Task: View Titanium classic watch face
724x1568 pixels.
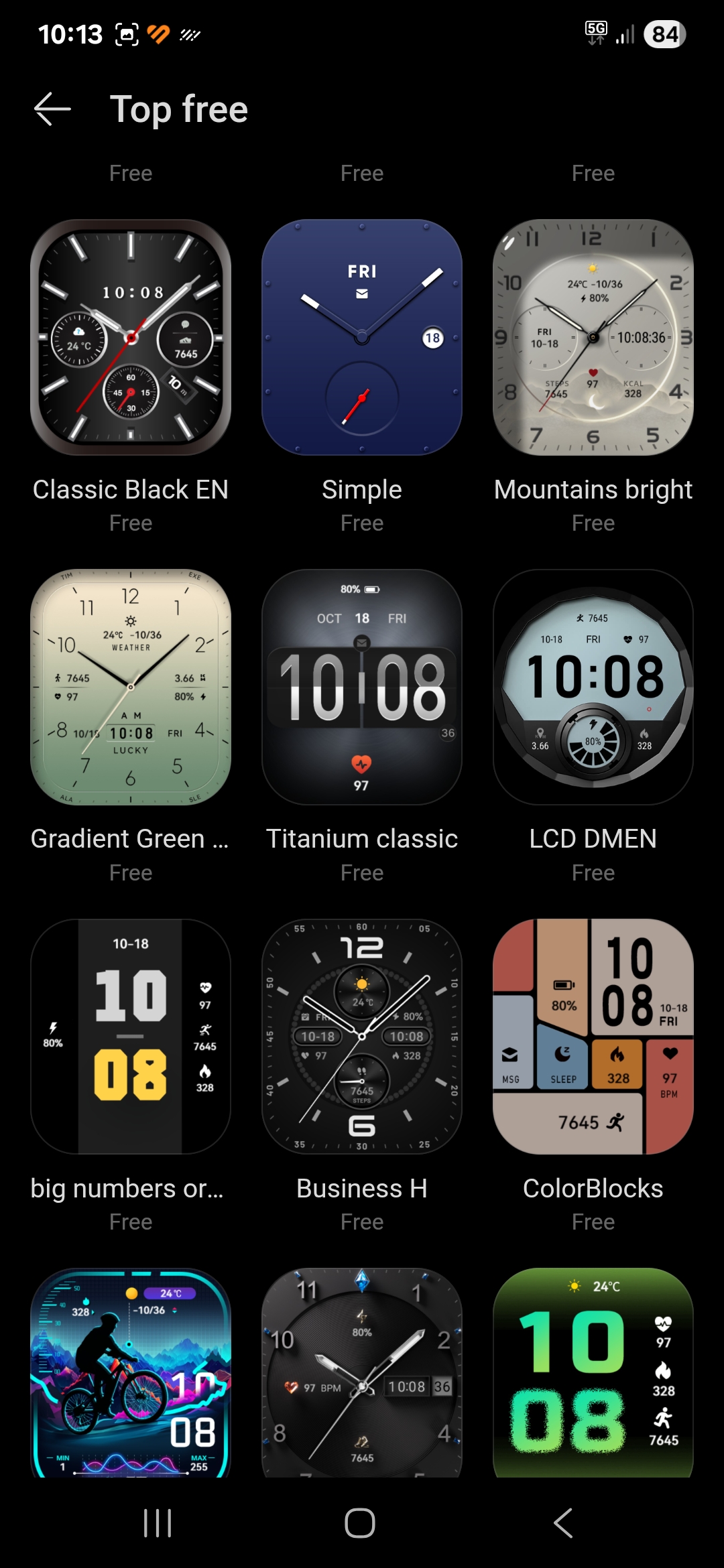Action: [x=362, y=687]
